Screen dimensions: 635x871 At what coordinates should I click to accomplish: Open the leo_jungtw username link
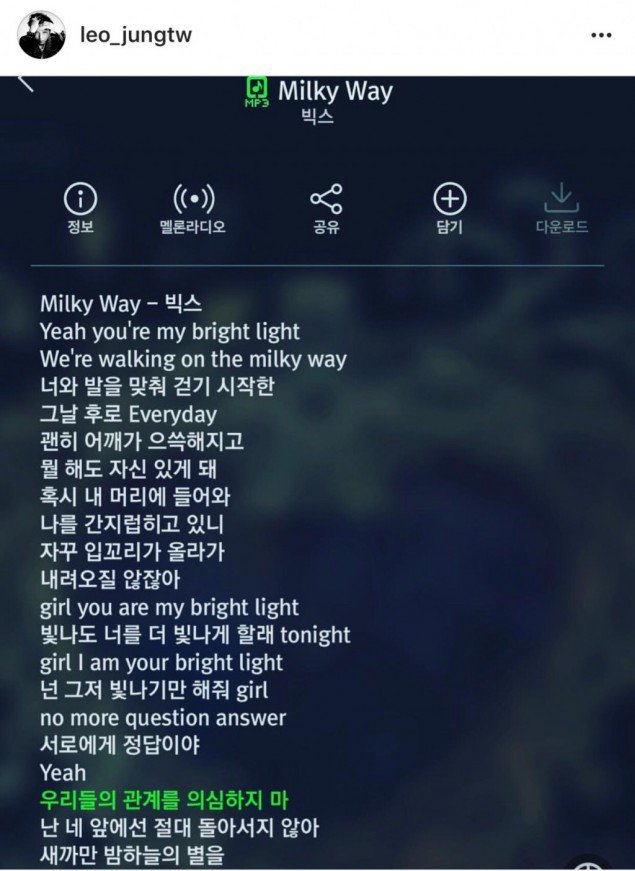(x=134, y=36)
